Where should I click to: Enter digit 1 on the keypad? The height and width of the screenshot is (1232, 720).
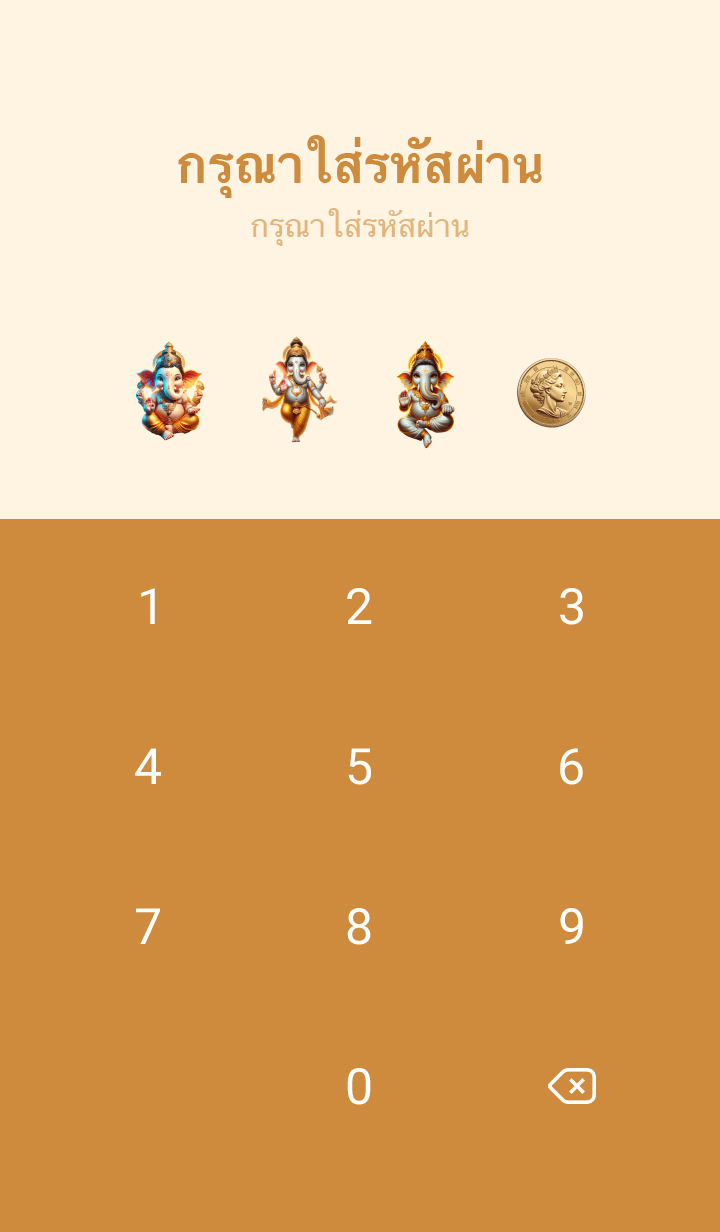point(149,607)
